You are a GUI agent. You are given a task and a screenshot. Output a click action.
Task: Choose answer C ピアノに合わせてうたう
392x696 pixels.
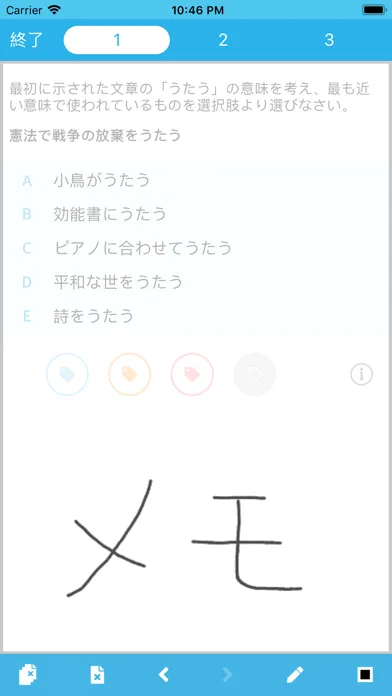point(196,248)
